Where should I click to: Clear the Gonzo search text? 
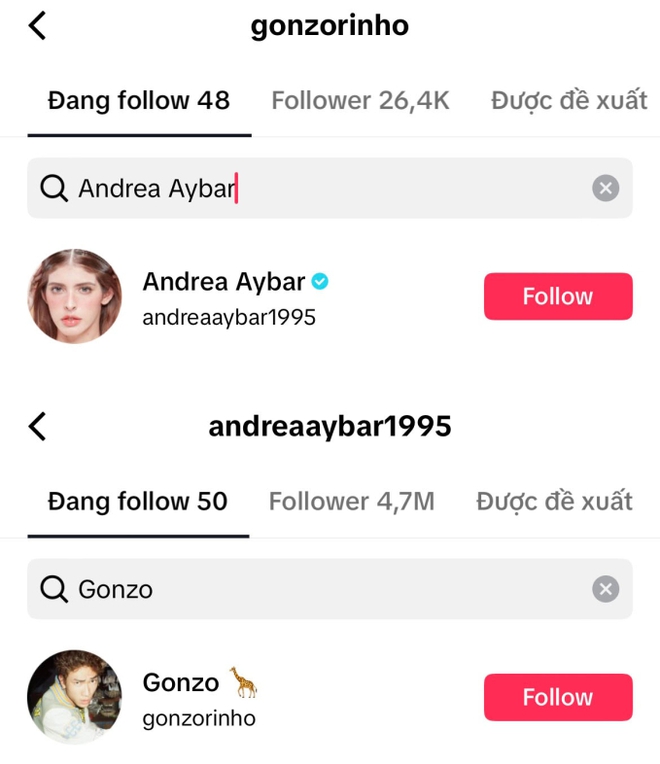pyautogui.click(x=605, y=589)
